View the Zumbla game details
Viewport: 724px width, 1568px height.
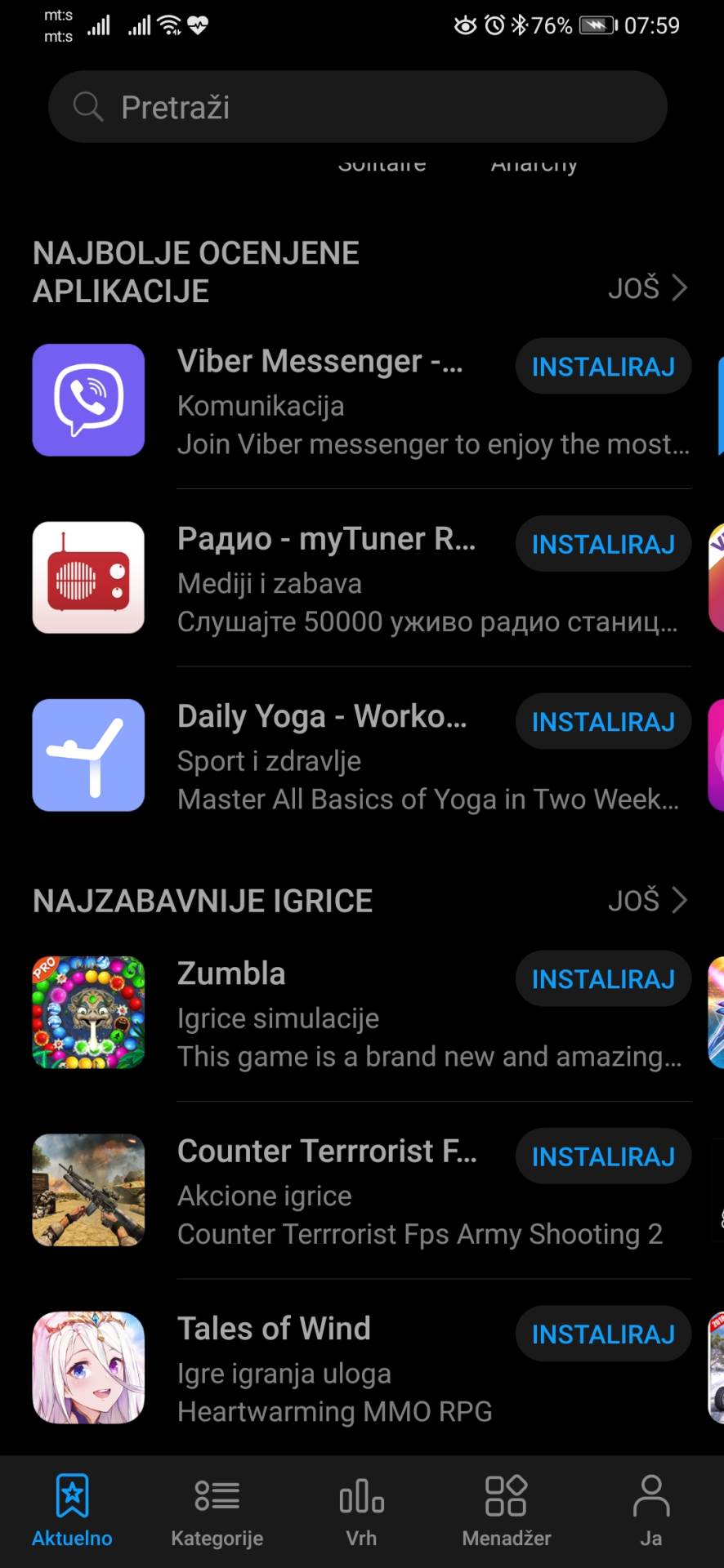coord(232,974)
